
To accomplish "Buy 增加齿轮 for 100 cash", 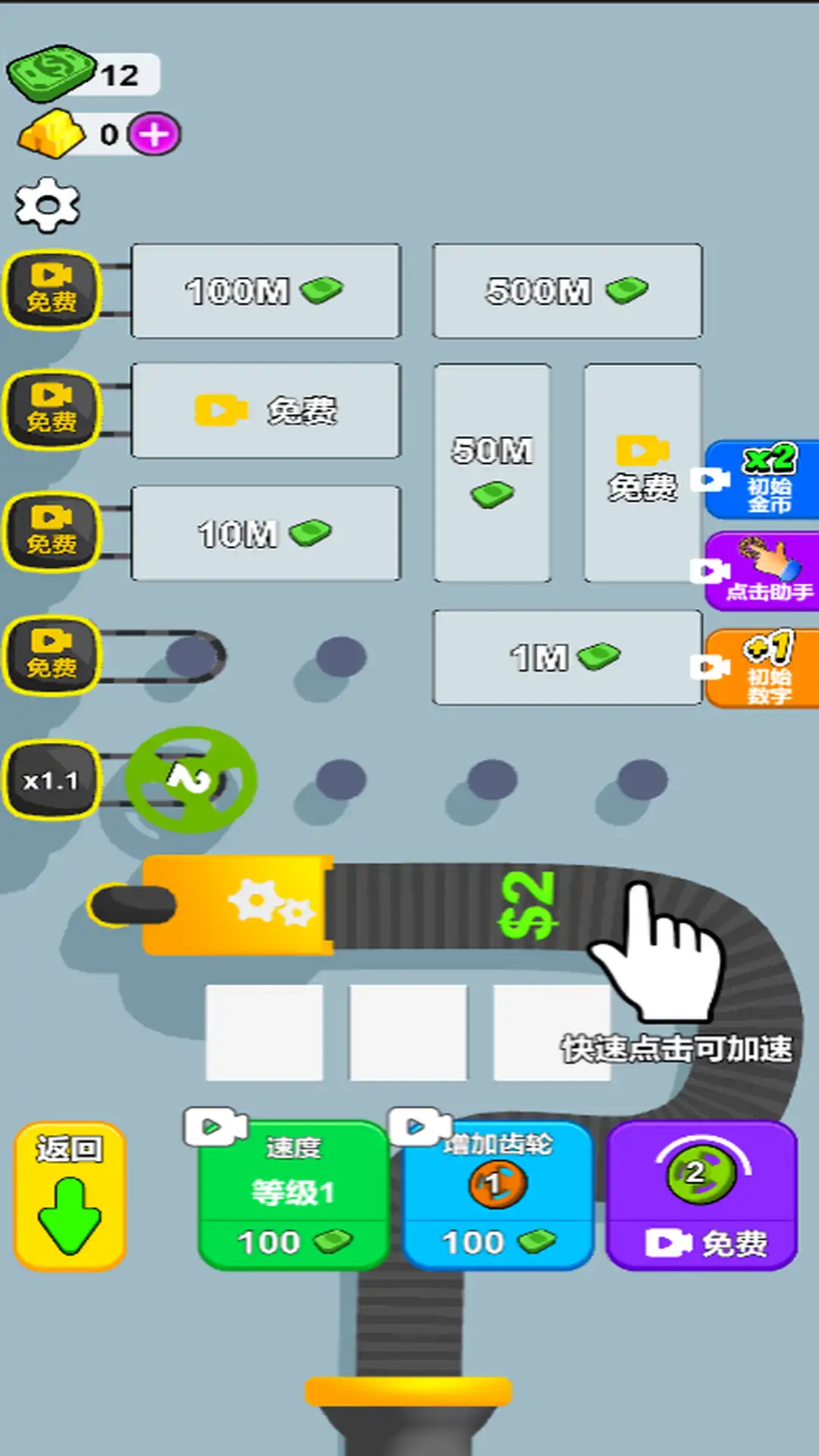I will coord(497,1196).
